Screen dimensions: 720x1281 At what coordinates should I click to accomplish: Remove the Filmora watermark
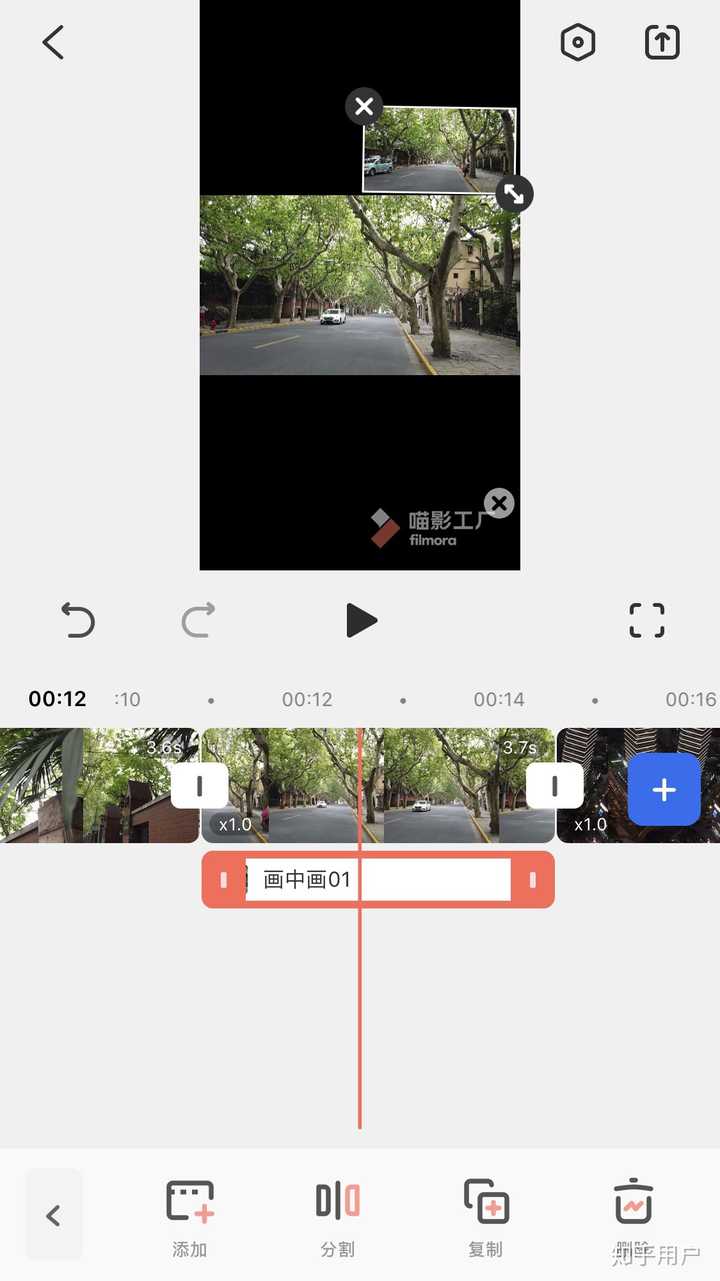pos(498,503)
